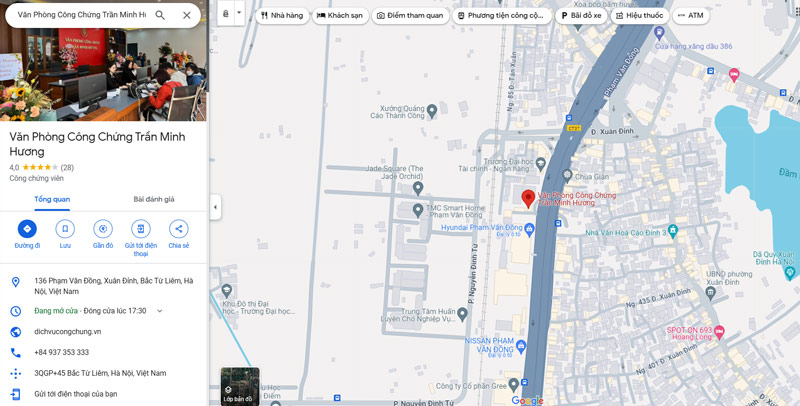Switch to the Bài đánh giá tab
This screenshot has height=406, width=800.
pyautogui.click(x=154, y=199)
